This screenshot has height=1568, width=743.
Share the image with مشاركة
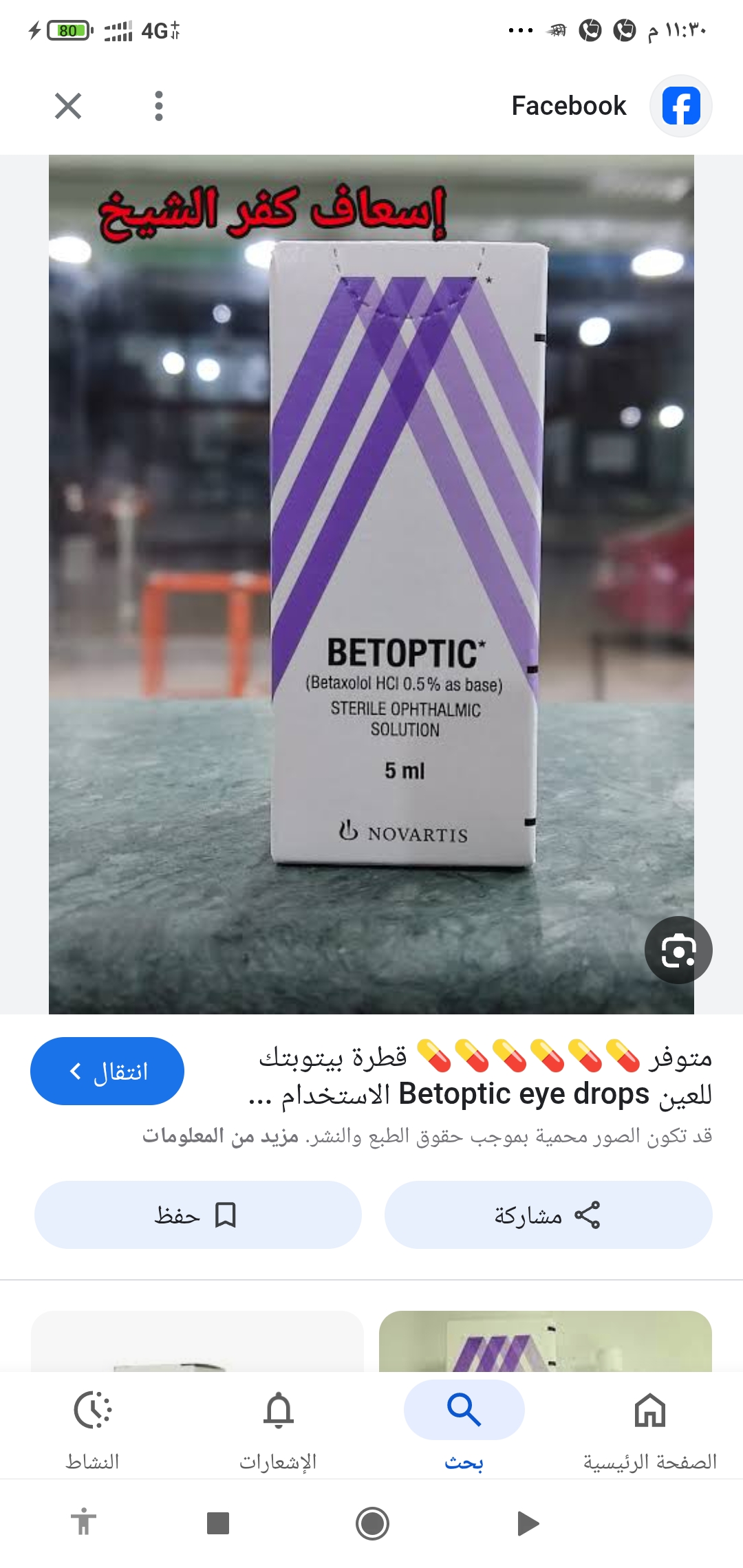(548, 1215)
